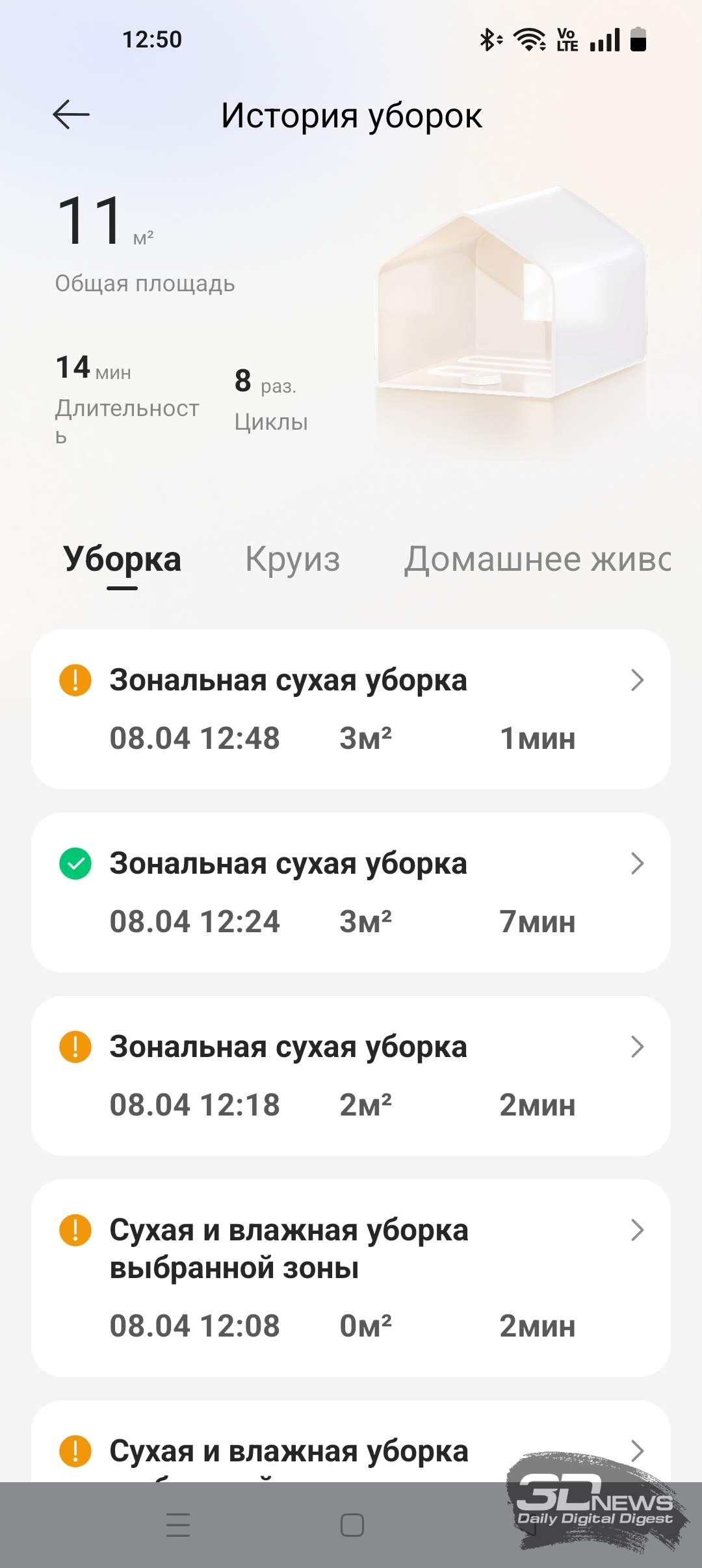Open the system recent apps menu

coord(178,1525)
